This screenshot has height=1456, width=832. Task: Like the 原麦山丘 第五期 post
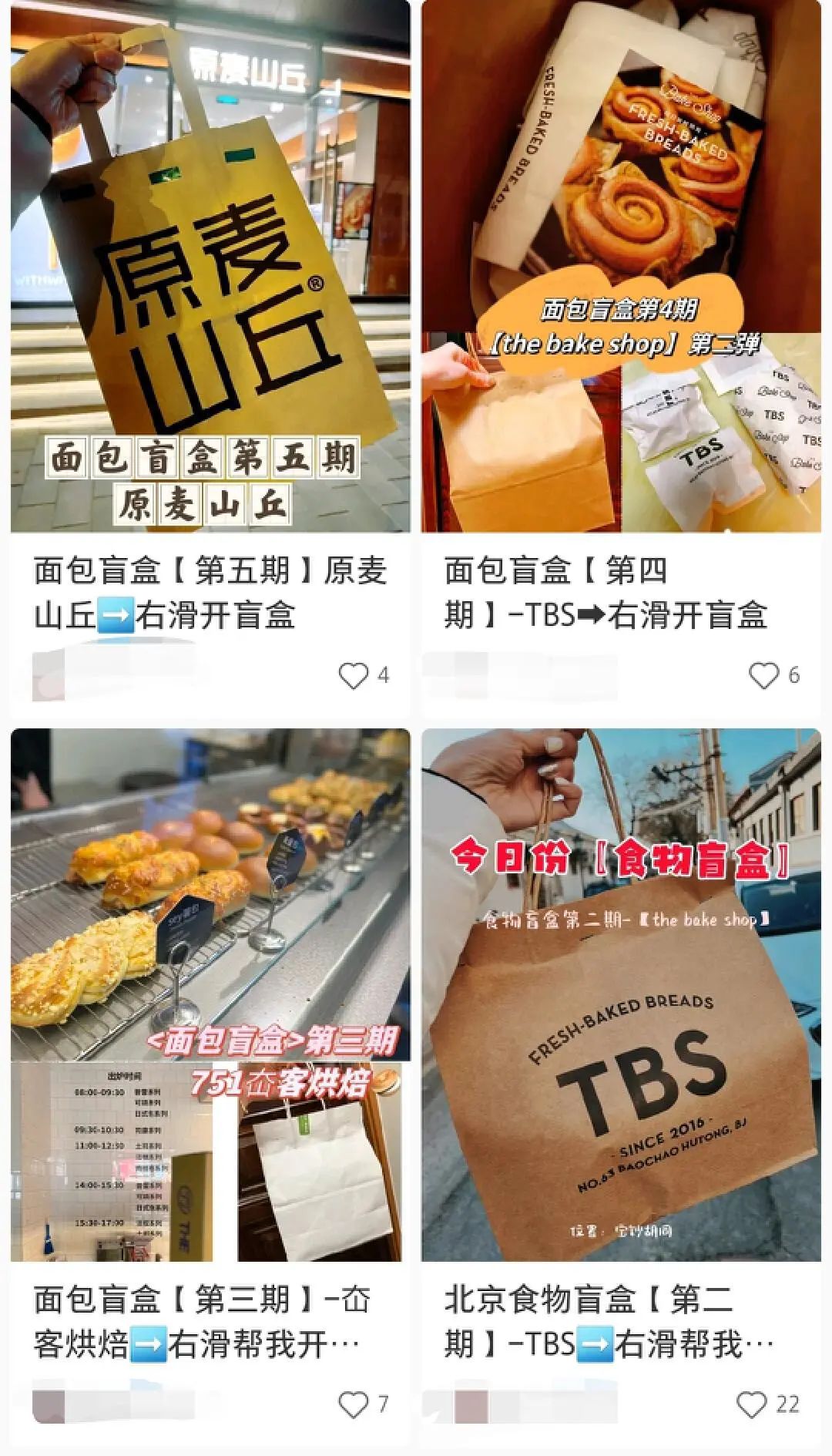pyautogui.click(x=354, y=675)
